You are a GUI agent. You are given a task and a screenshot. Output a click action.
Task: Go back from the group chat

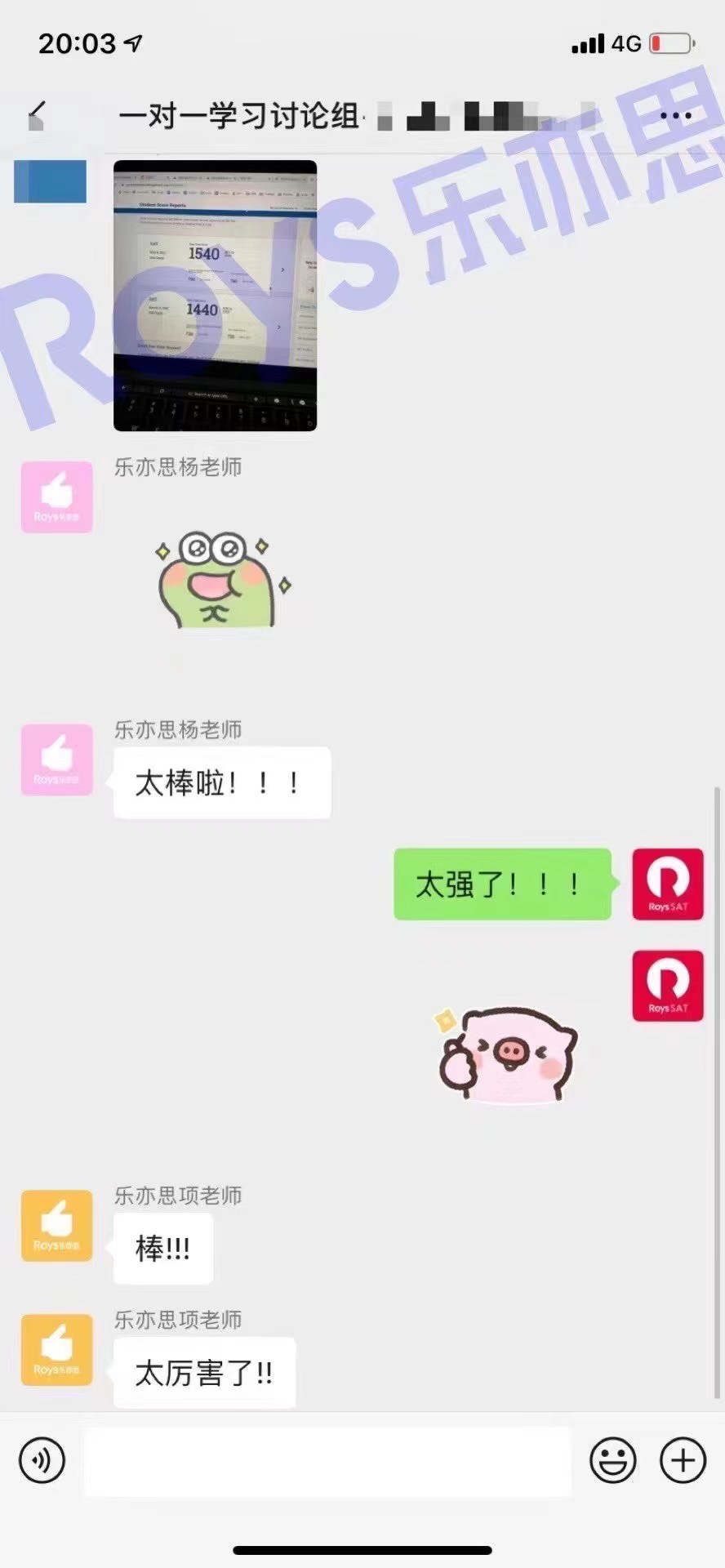click(x=37, y=115)
